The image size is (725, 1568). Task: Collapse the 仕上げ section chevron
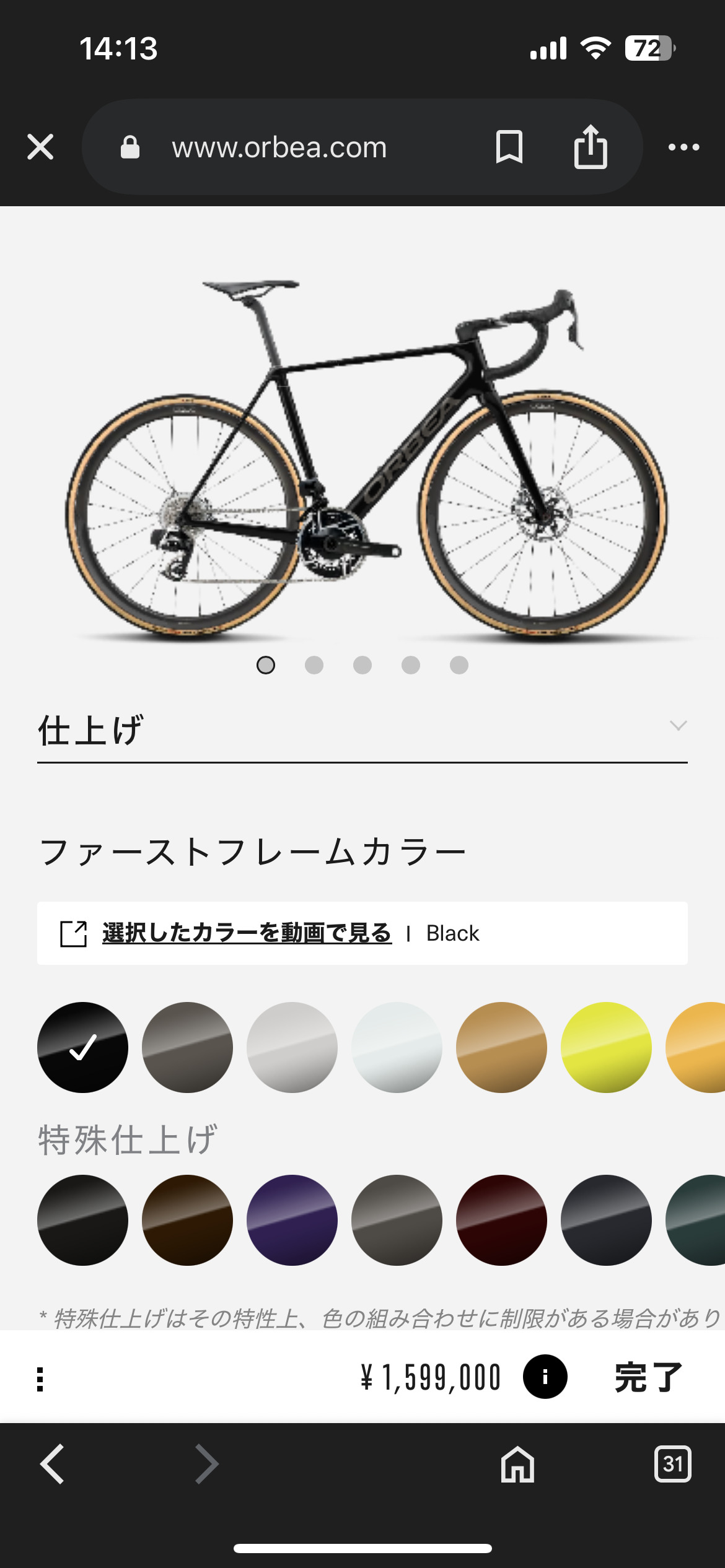(679, 725)
